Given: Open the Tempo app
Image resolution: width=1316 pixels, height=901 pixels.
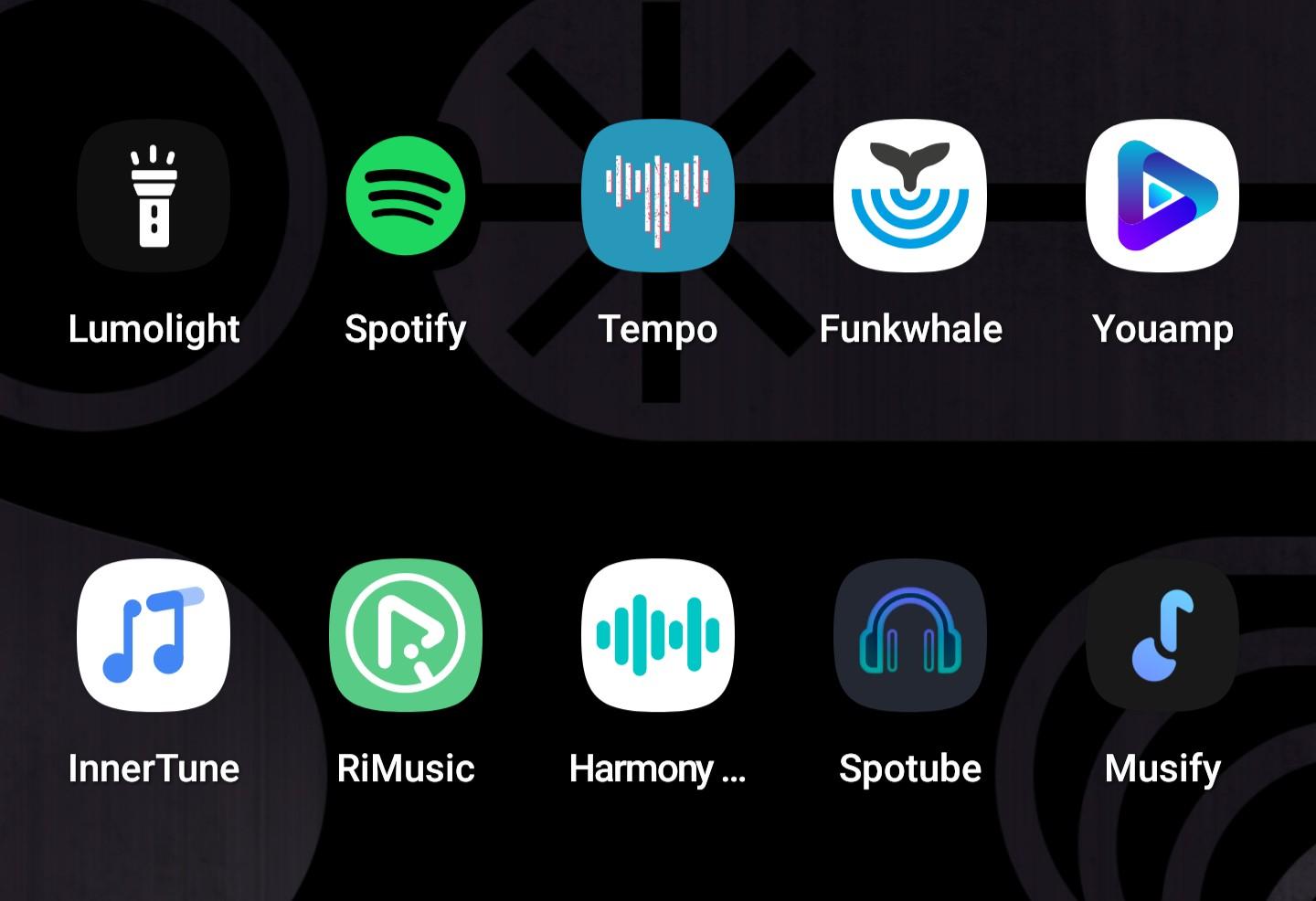Looking at the screenshot, I should (x=658, y=196).
